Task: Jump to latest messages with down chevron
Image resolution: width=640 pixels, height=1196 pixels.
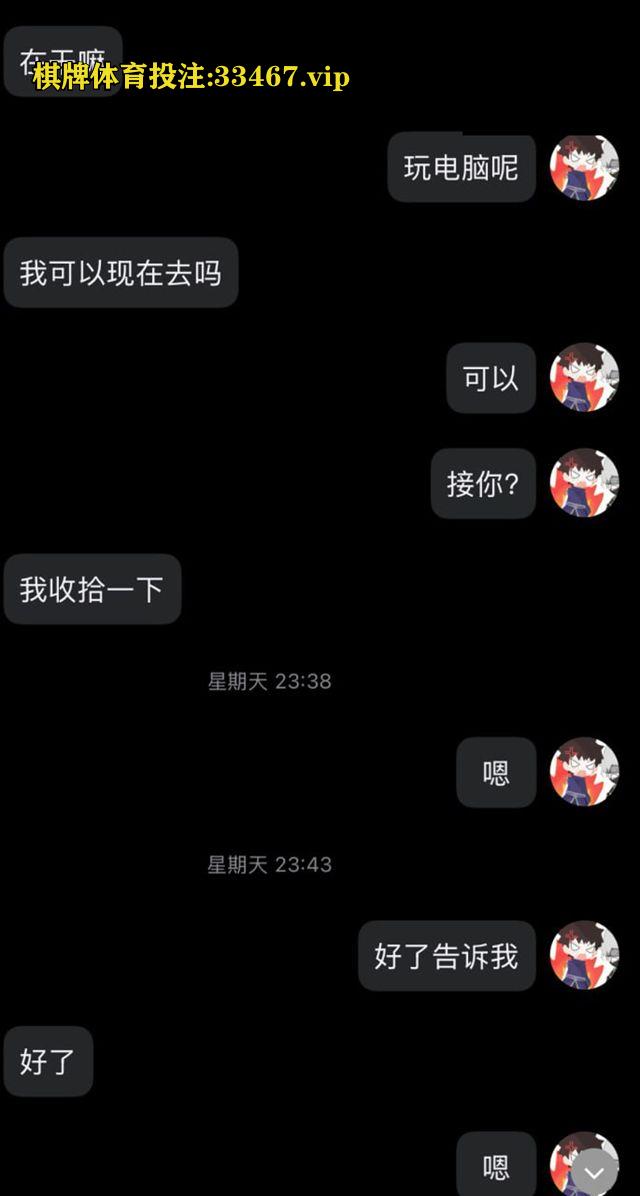Action: tap(595, 1173)
